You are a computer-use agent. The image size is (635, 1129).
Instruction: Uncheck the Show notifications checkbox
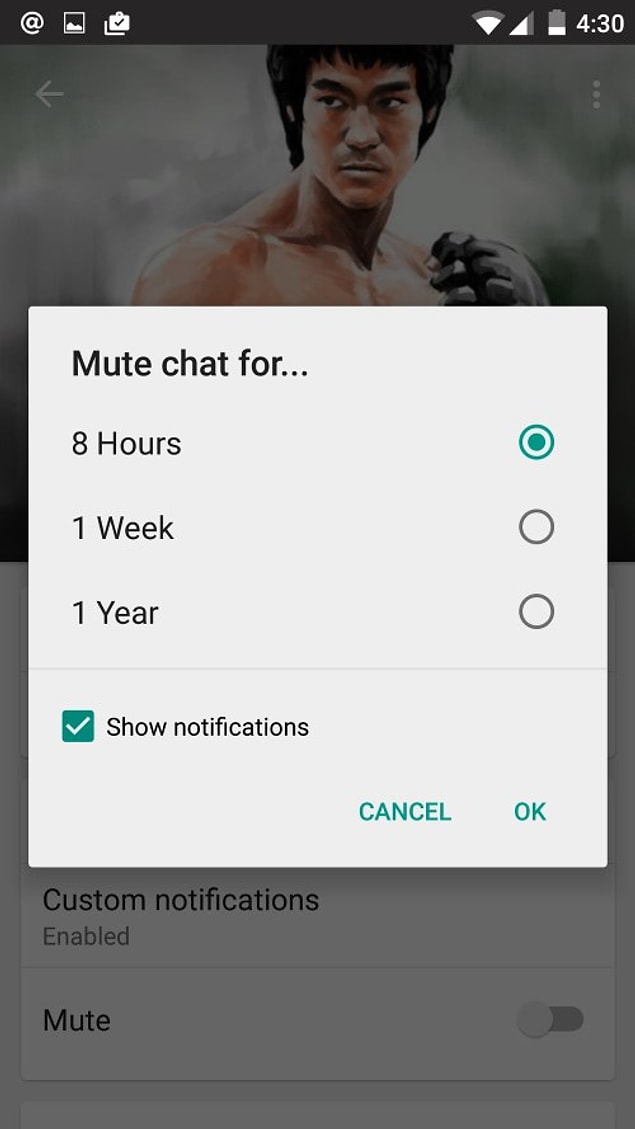[78, 727]
